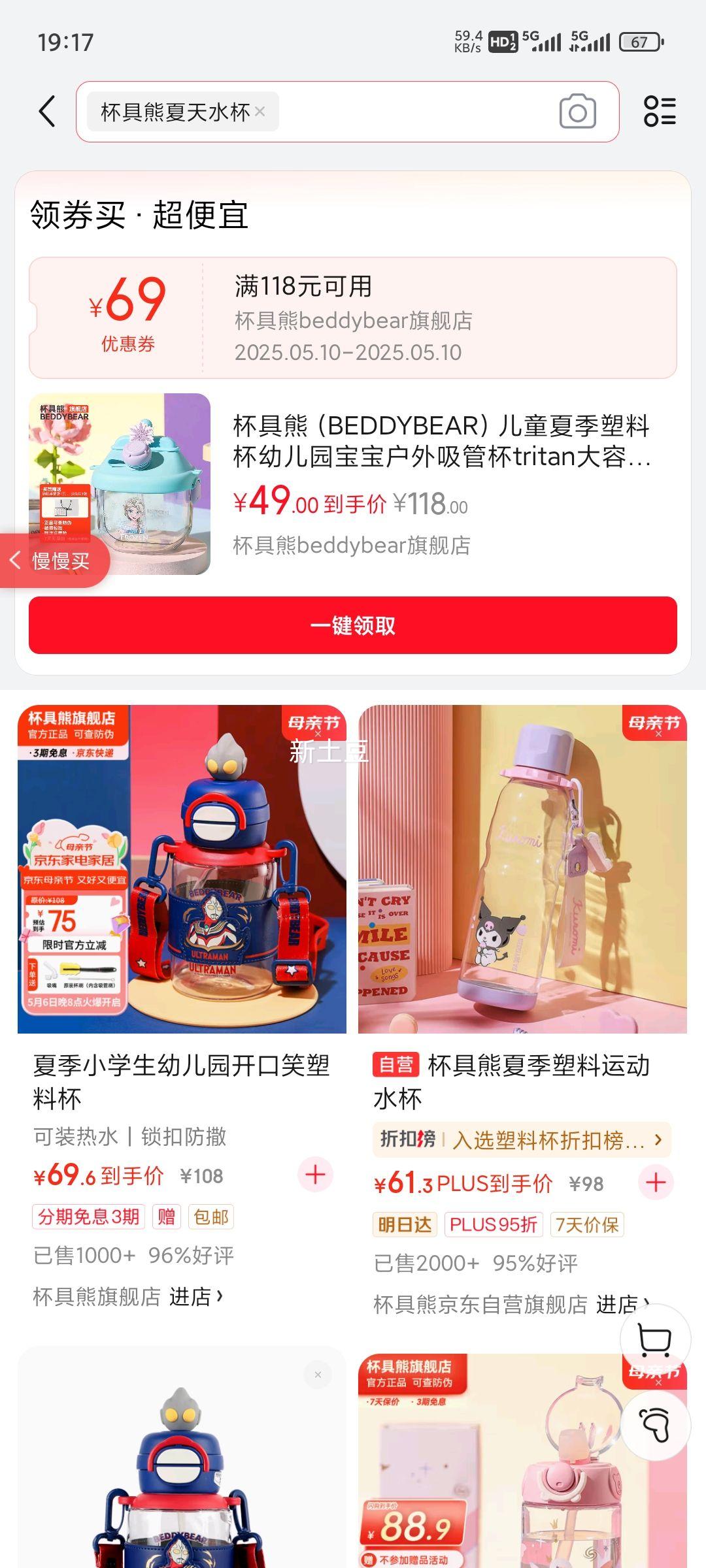Open the ¥88.9 pink cup product
Image resolution: width=706 pixels, height=1568 pixels.
(x=522, y=1460)
